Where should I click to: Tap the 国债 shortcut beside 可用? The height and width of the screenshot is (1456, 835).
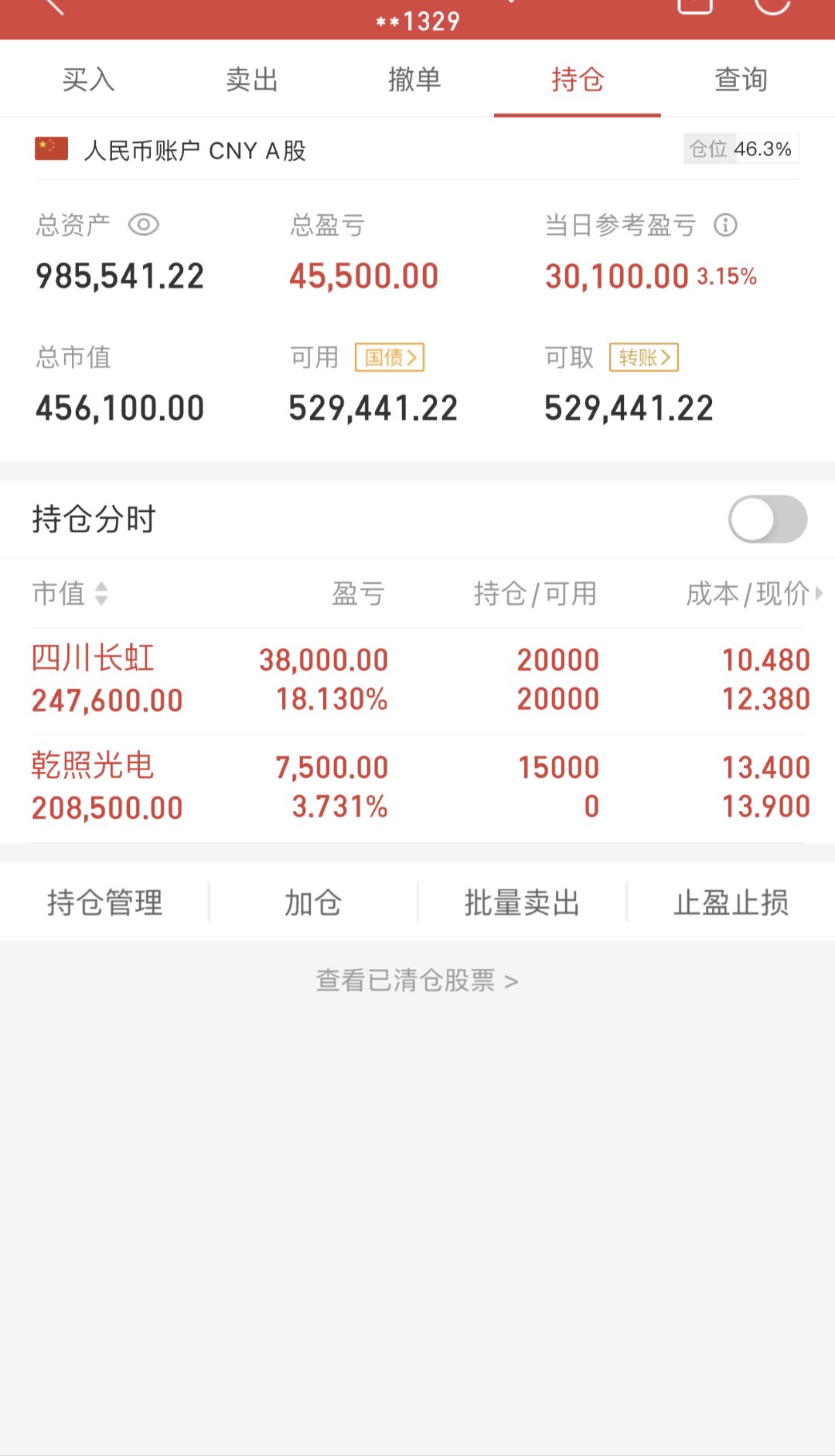[x=390, y=357]
